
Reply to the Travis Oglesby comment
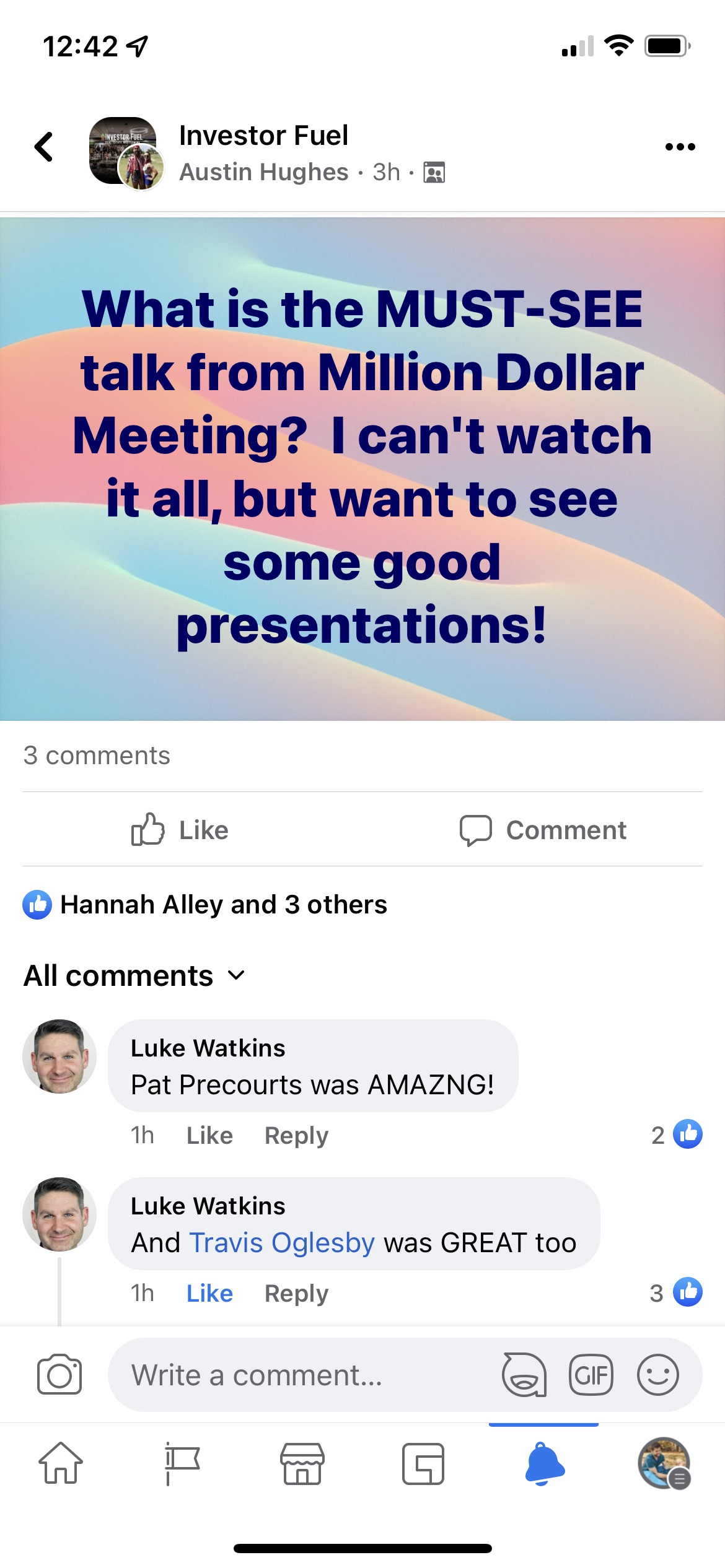pos(296,1293)
